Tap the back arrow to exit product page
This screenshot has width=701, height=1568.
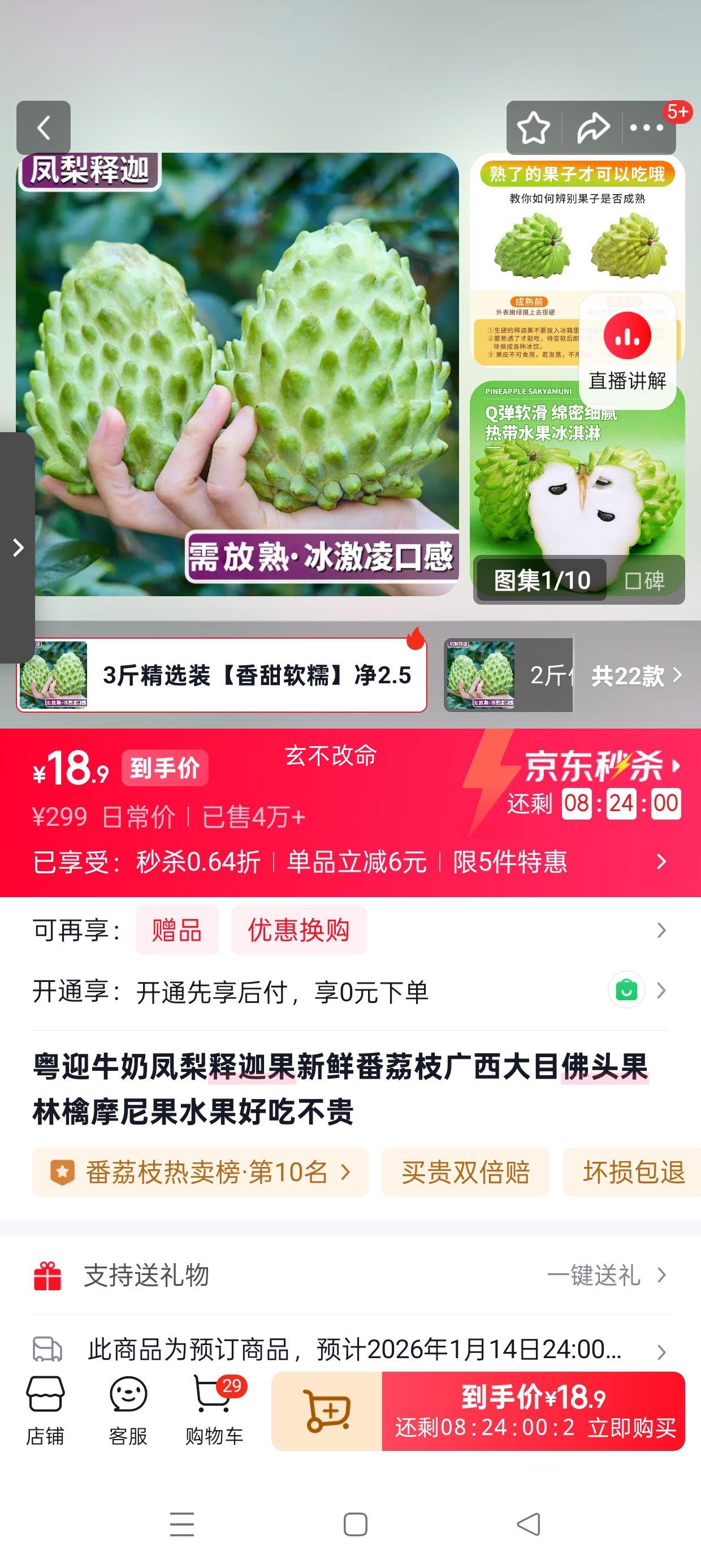(x=45, y=128)
